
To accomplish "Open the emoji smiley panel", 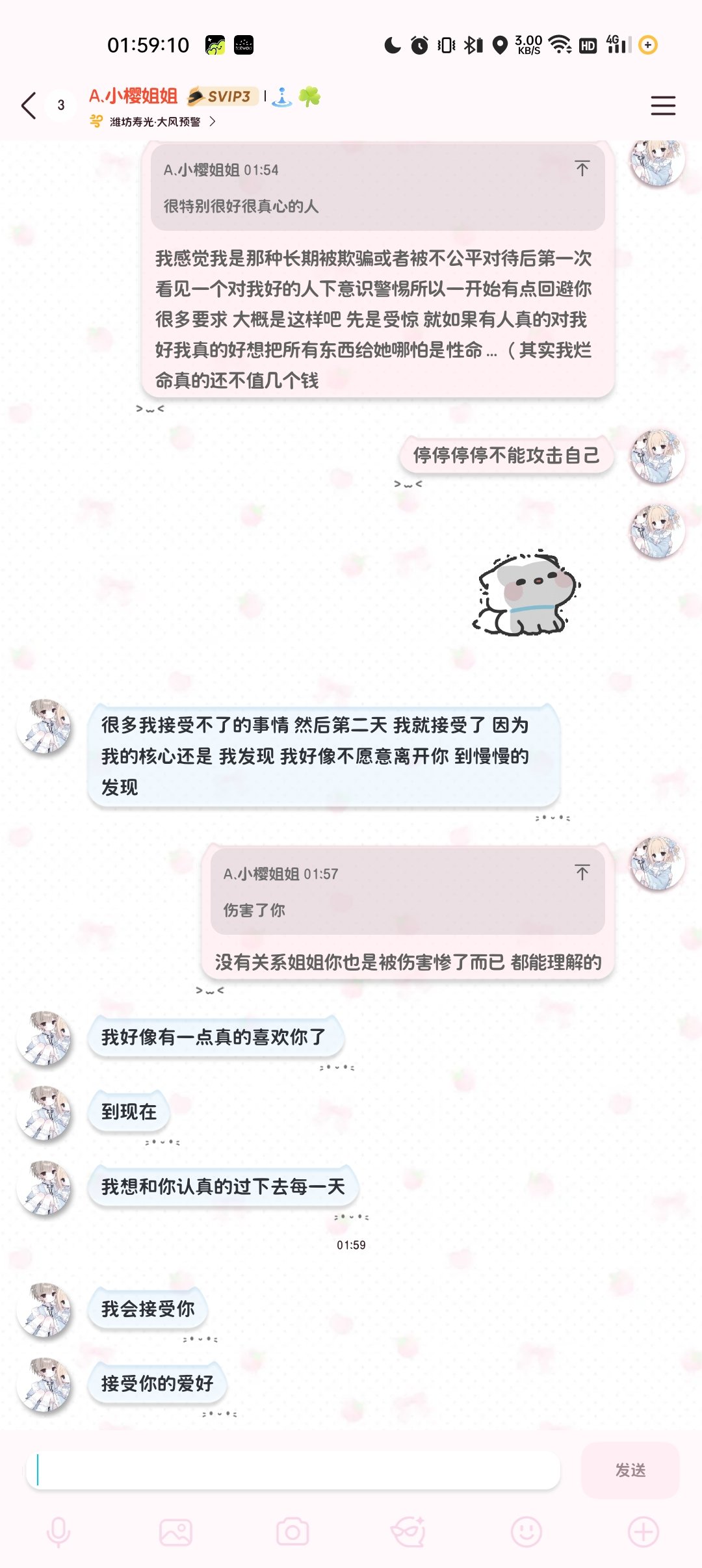I will pyautogui.click(x=526, y=1532).
